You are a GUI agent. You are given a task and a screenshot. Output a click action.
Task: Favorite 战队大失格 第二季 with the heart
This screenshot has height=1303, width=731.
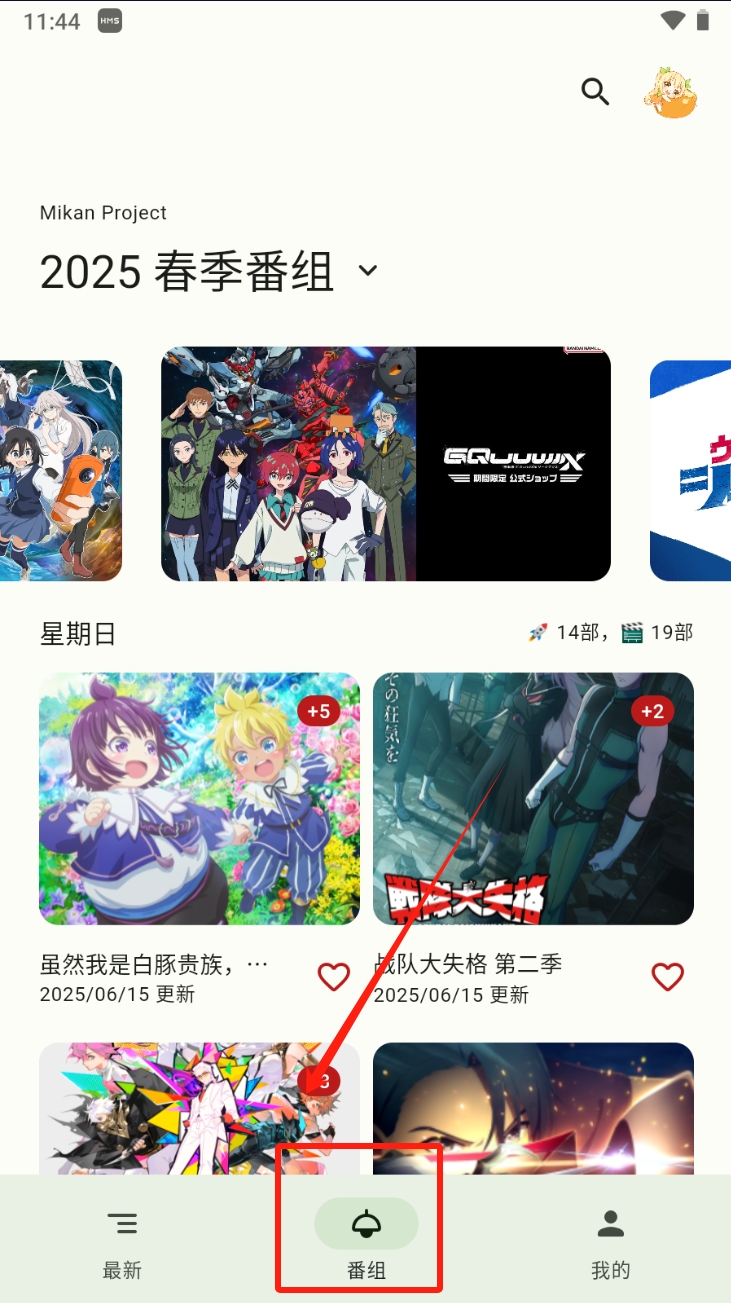pyautogui.click(x=667, y=977)
